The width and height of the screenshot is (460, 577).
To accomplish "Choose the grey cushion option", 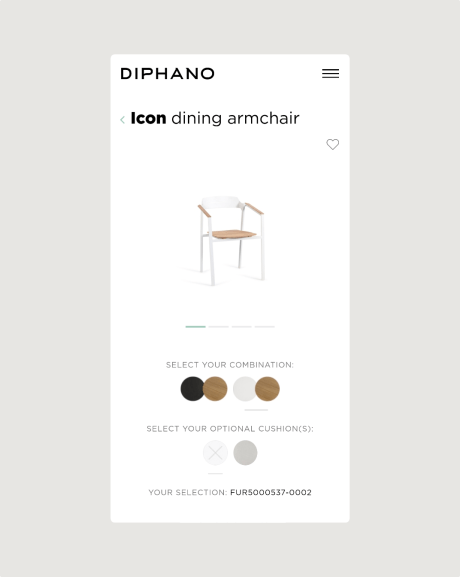I will (245, 453).
